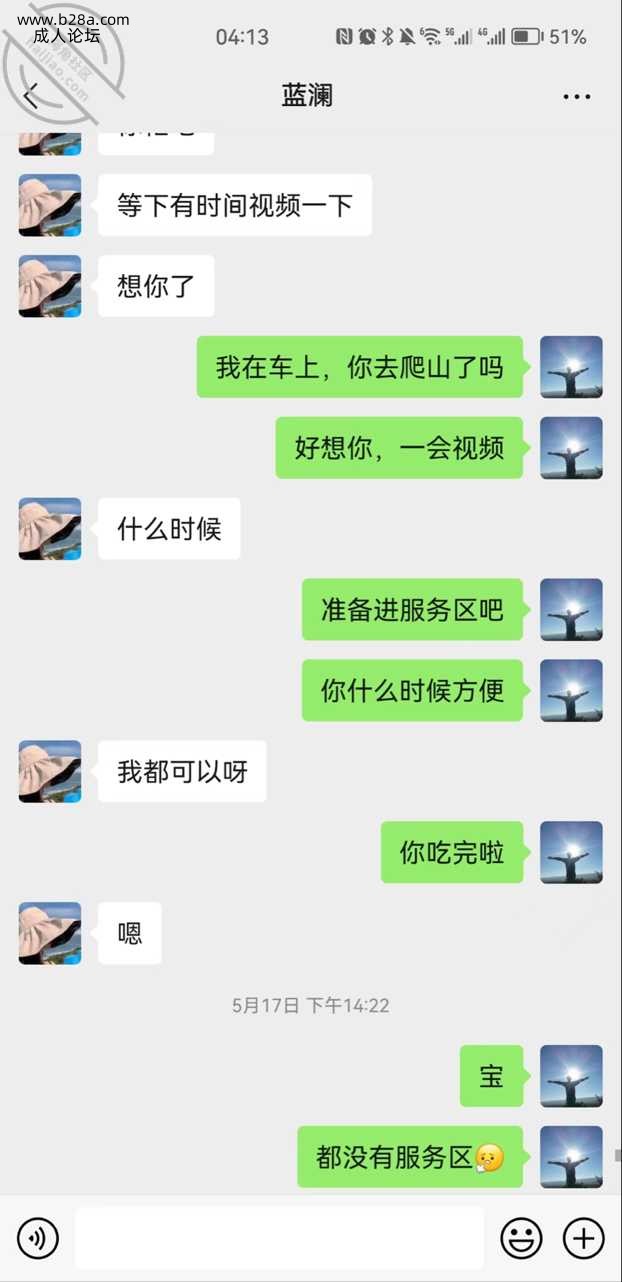Tap the message text field

[279, 1239]
